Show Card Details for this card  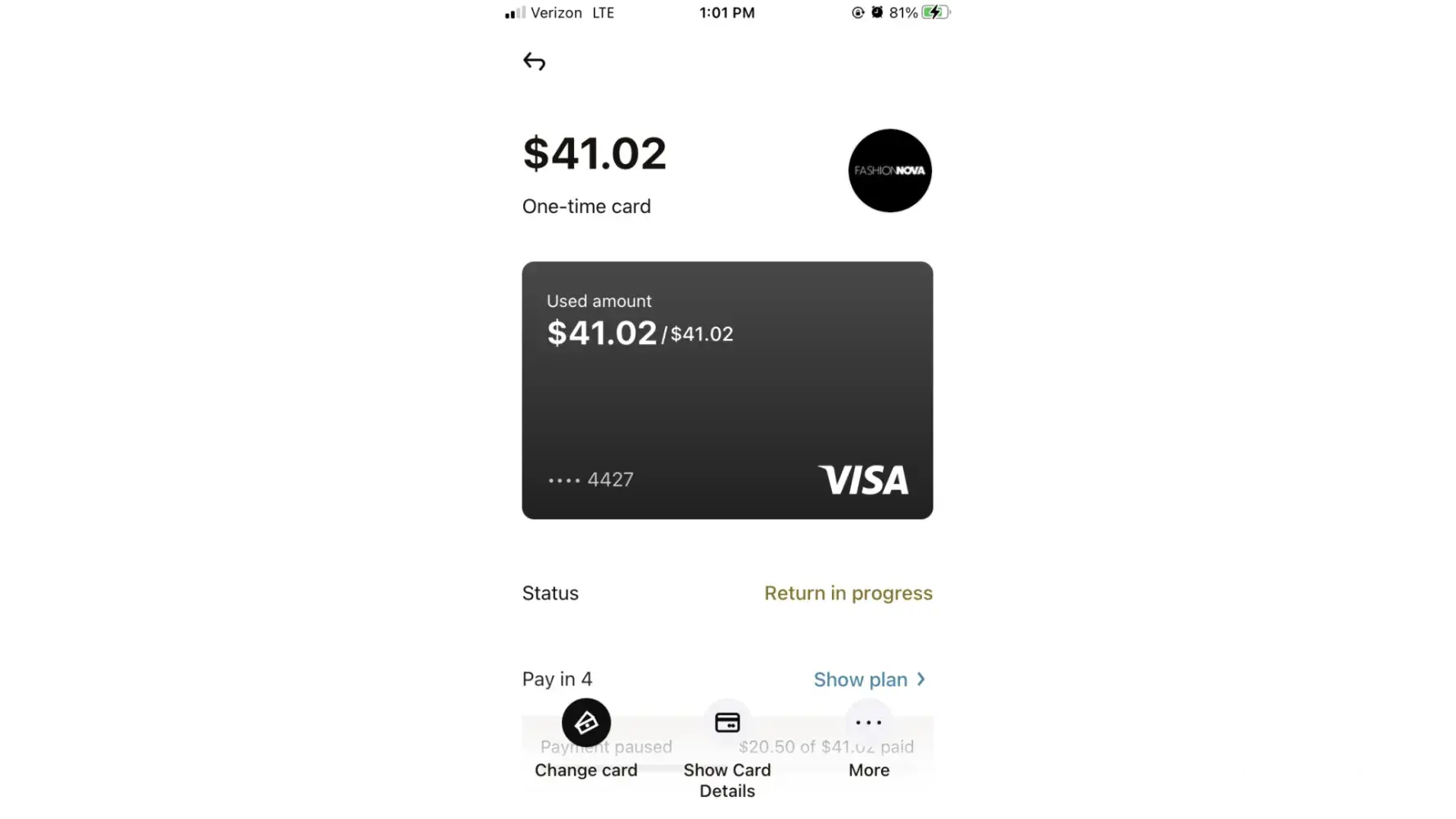(x=727, y=723)
